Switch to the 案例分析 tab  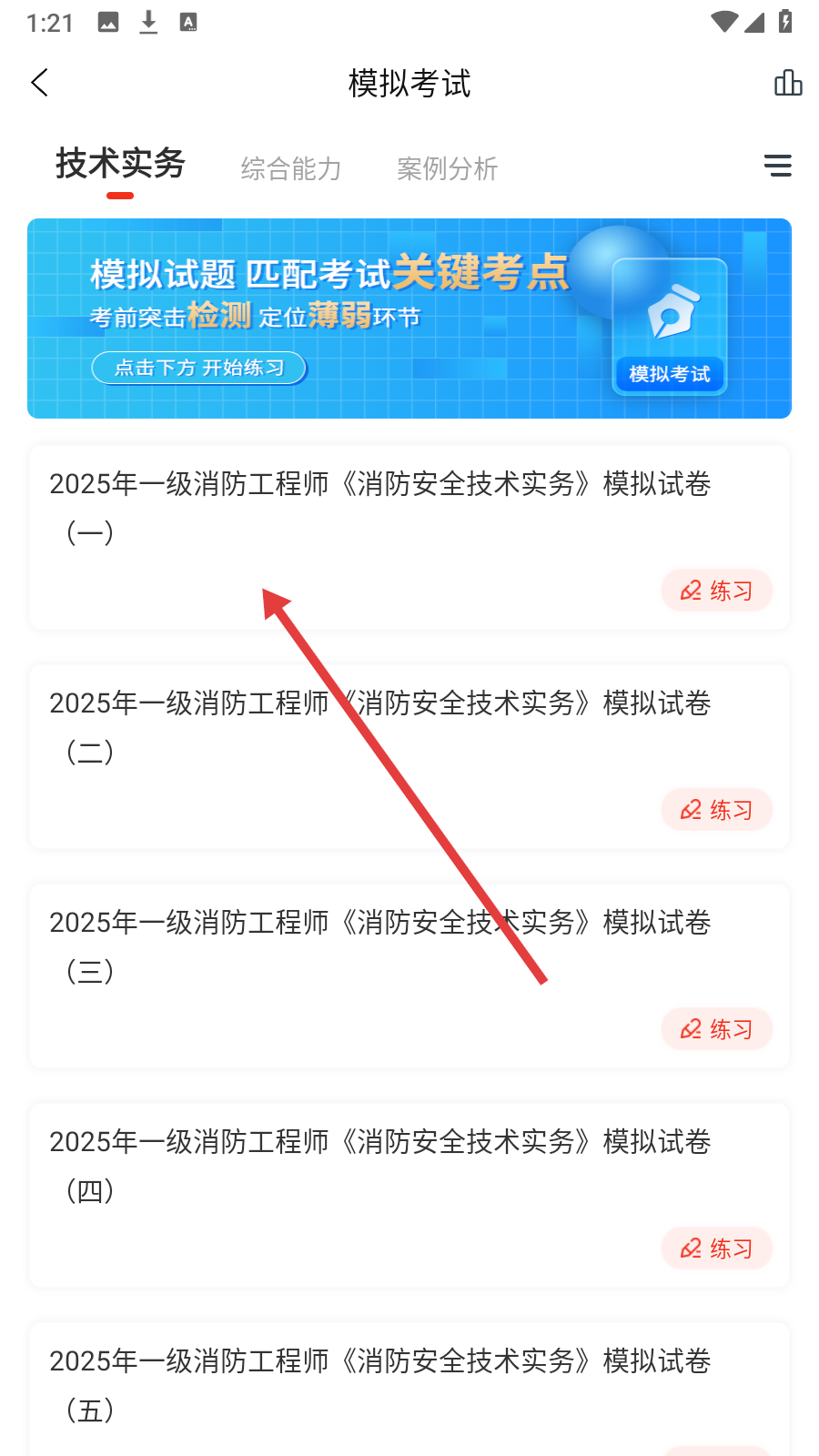[x=447, y=168]
